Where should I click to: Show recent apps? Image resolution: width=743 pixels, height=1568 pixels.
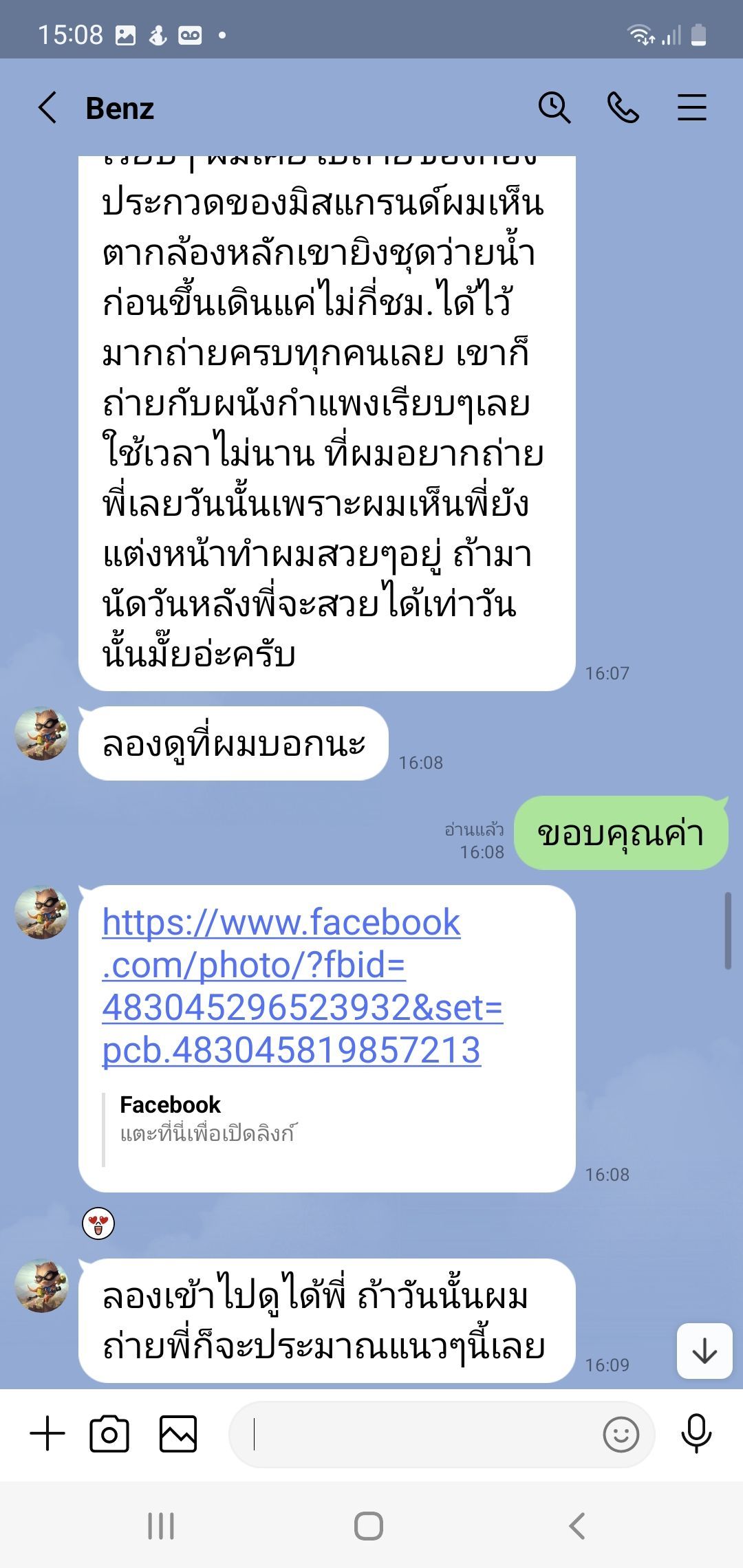point(161,1526)
